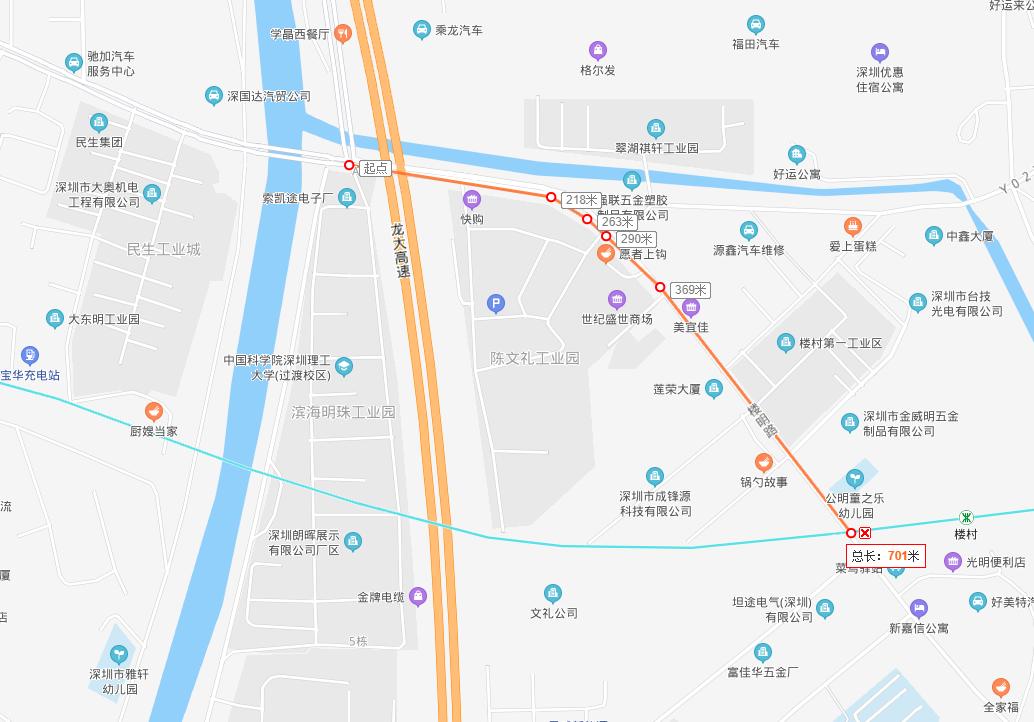Tap the parking P marker in 陈文礼工业园
This screenshot has width=1034, height=722.
tap(495, 304)
